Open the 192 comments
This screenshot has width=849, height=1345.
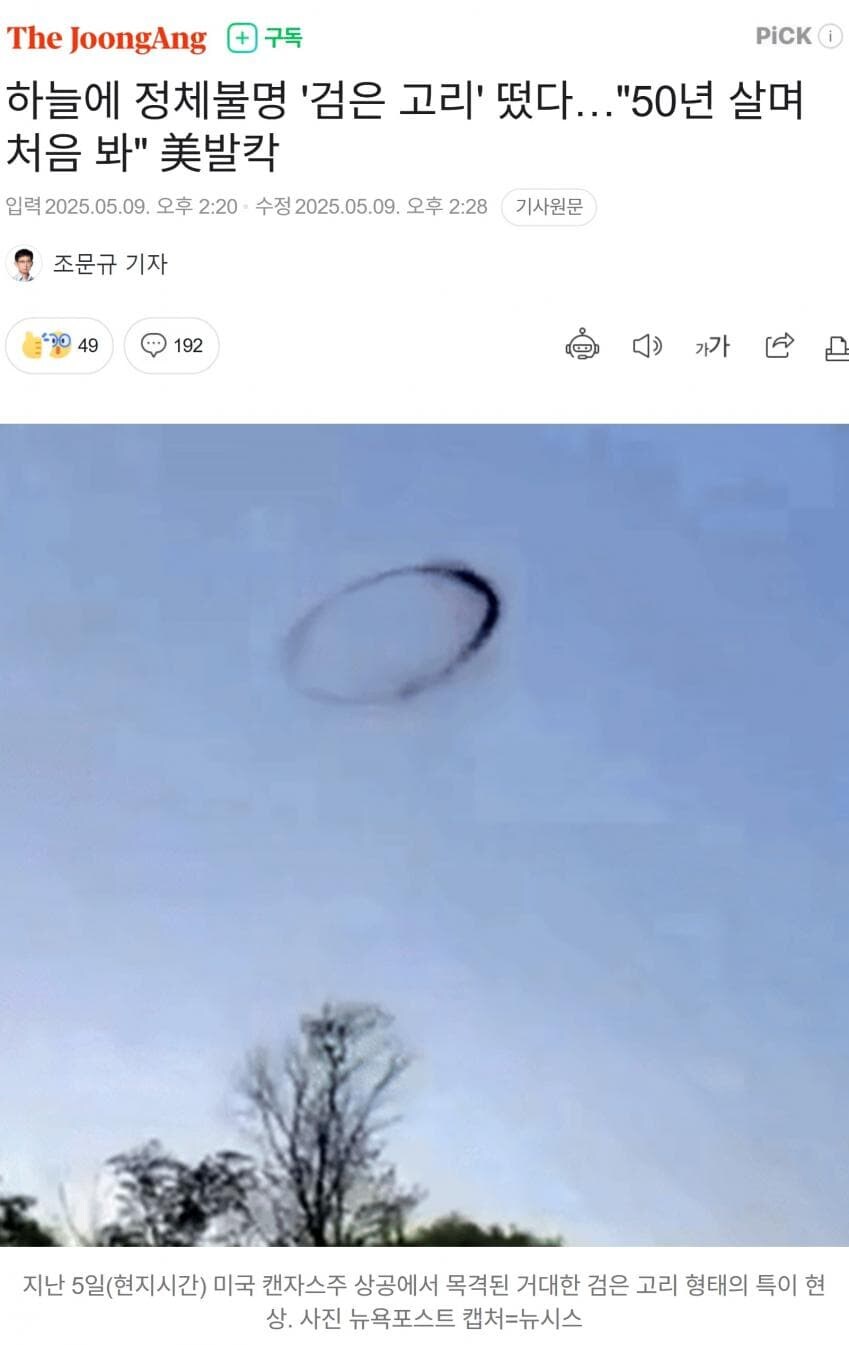(x=172, y=346)
